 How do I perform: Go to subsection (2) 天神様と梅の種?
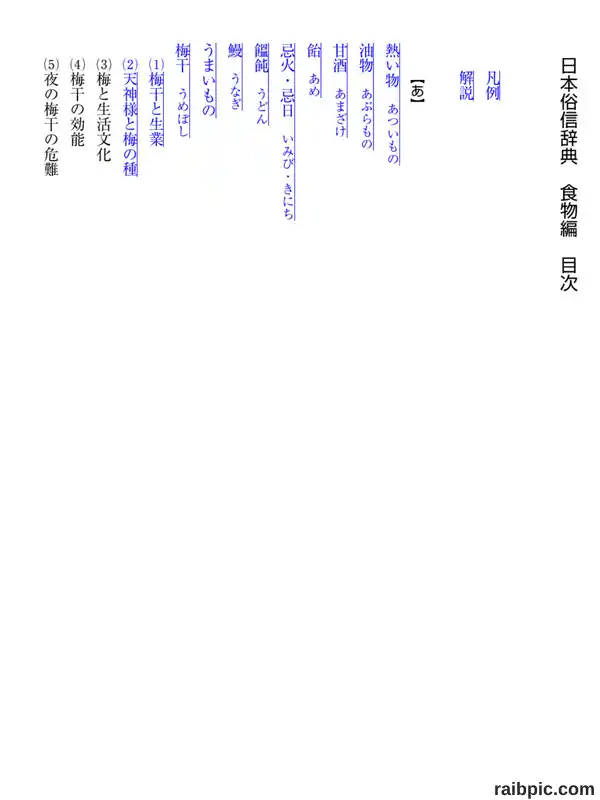[131, 117]
